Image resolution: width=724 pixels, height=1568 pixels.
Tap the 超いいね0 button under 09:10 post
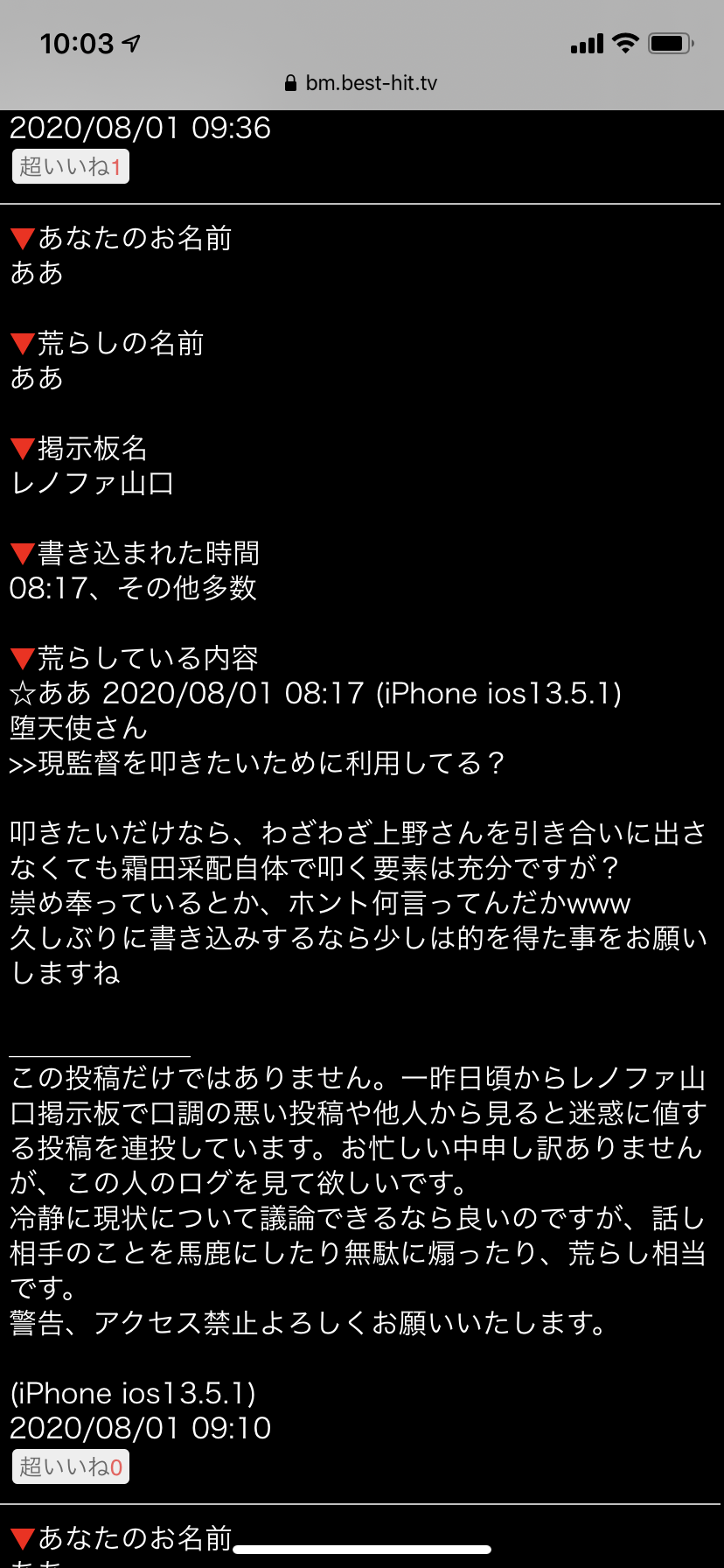tap(70, 1466)
